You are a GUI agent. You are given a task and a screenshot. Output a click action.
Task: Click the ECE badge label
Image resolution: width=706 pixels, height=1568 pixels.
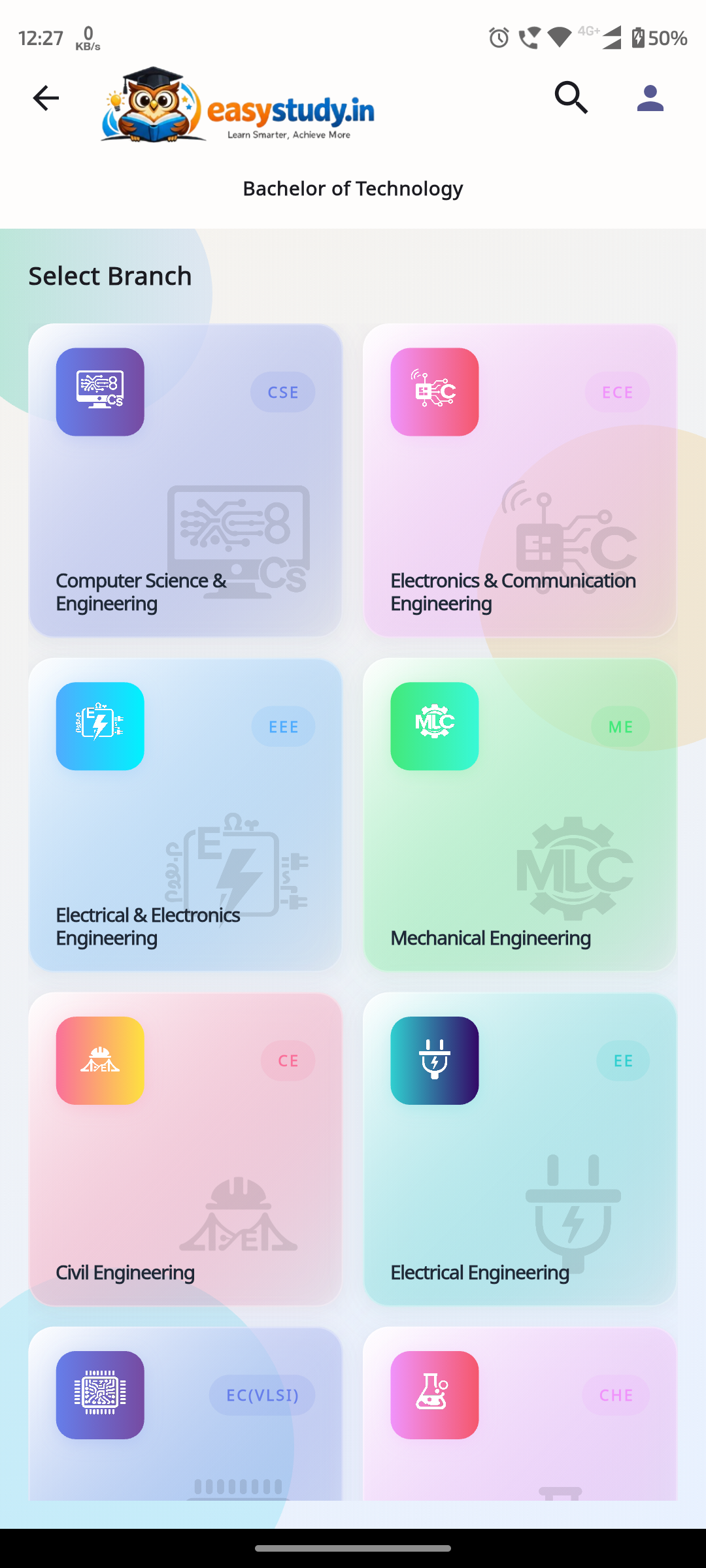[x=617, y=392]
